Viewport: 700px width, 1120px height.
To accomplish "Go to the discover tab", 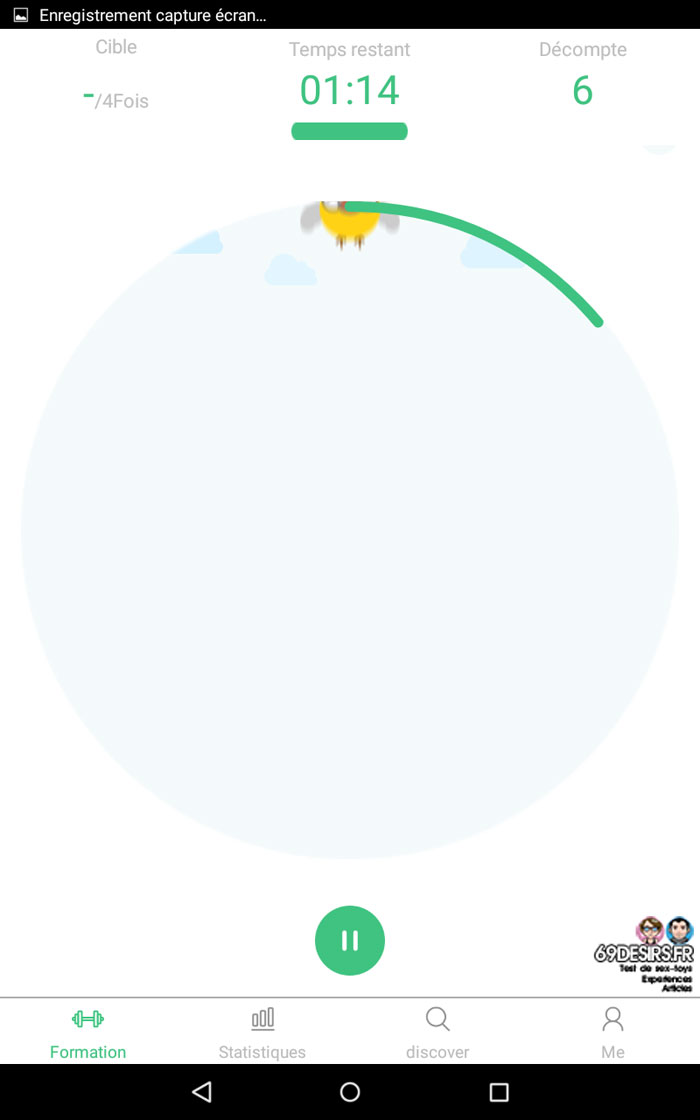I will [x=437, y=1033].
